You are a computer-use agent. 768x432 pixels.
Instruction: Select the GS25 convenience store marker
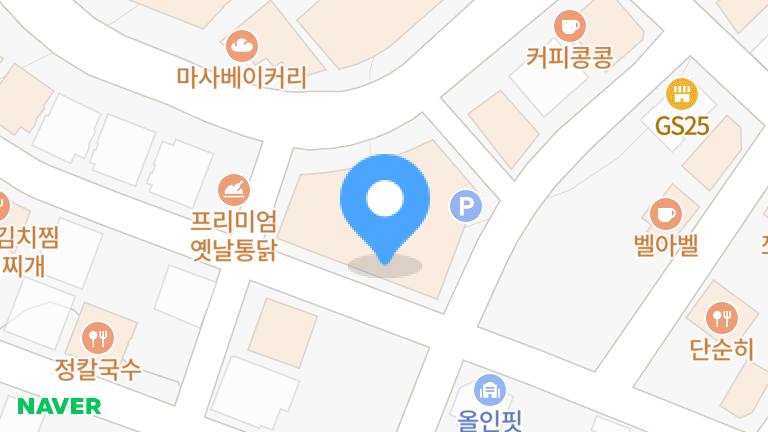(x=681, y=95)
